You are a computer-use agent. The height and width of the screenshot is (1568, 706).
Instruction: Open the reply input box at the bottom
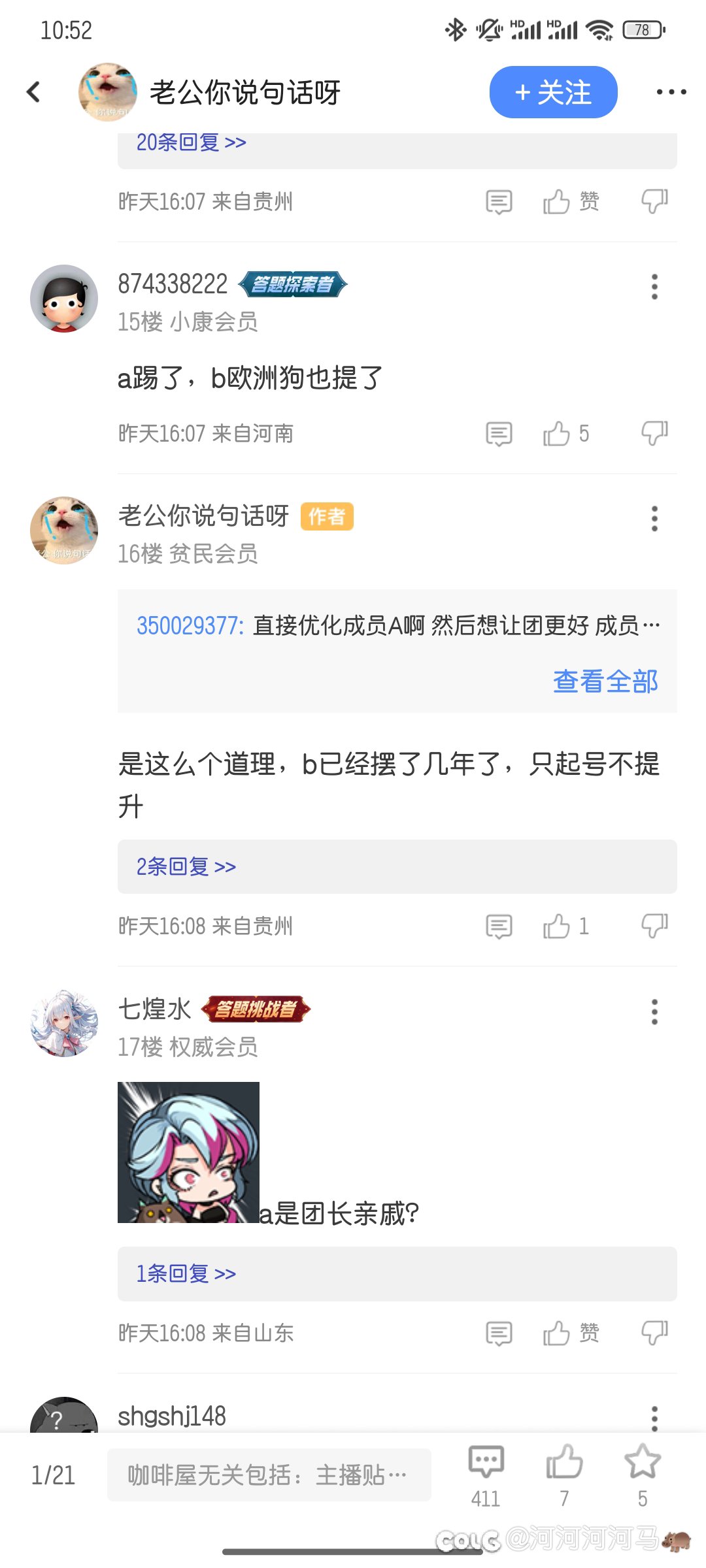(x=269, y=1475)
